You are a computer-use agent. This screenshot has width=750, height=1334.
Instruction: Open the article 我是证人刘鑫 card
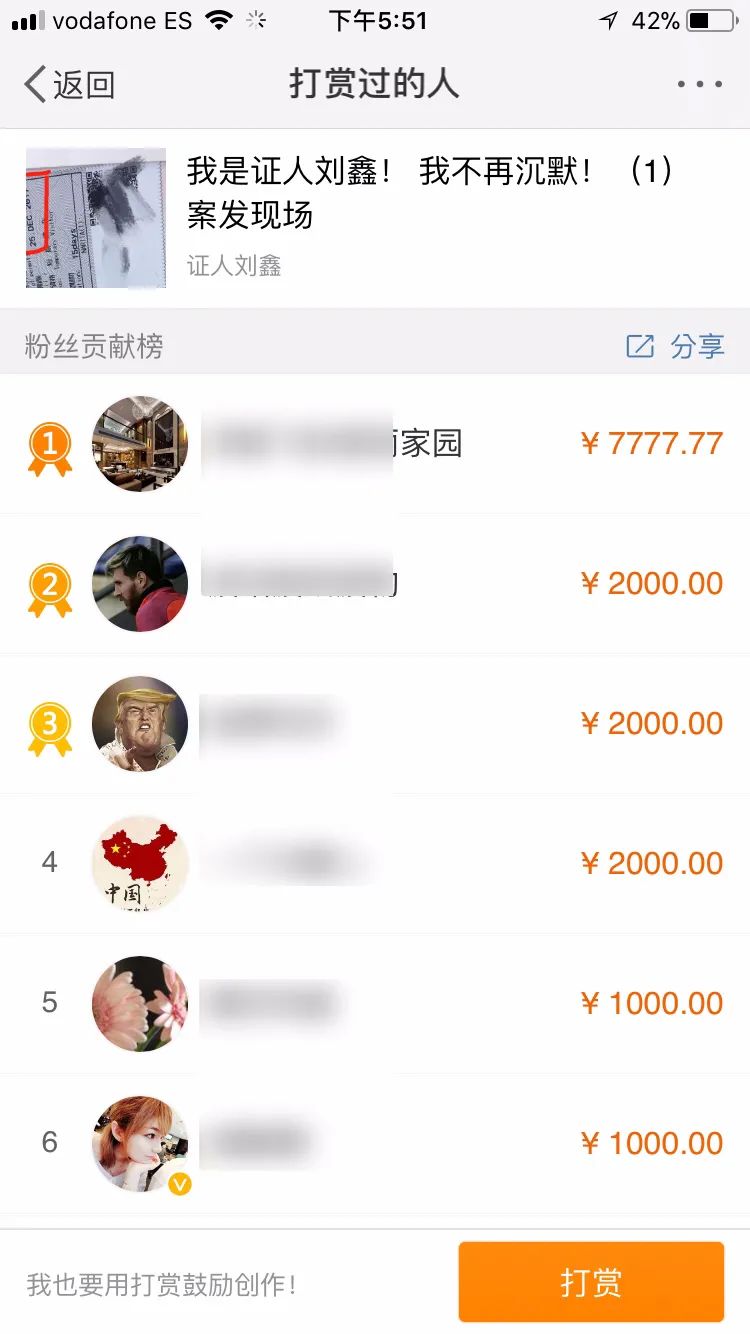point(375,217)
